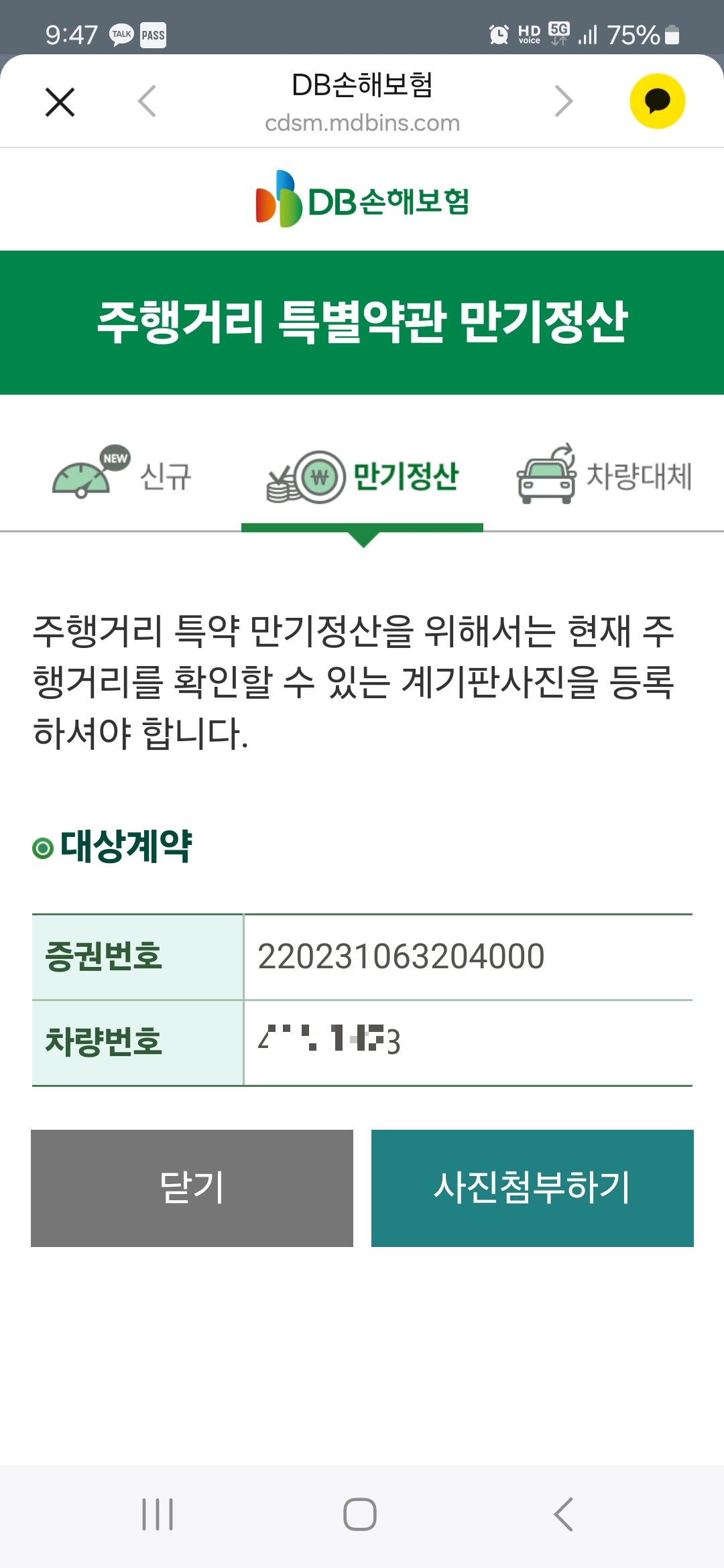724x1568 pixels.
Task: Switch to the 차량대체 tab
Action: pyautogui.click(x=603, y=477)
